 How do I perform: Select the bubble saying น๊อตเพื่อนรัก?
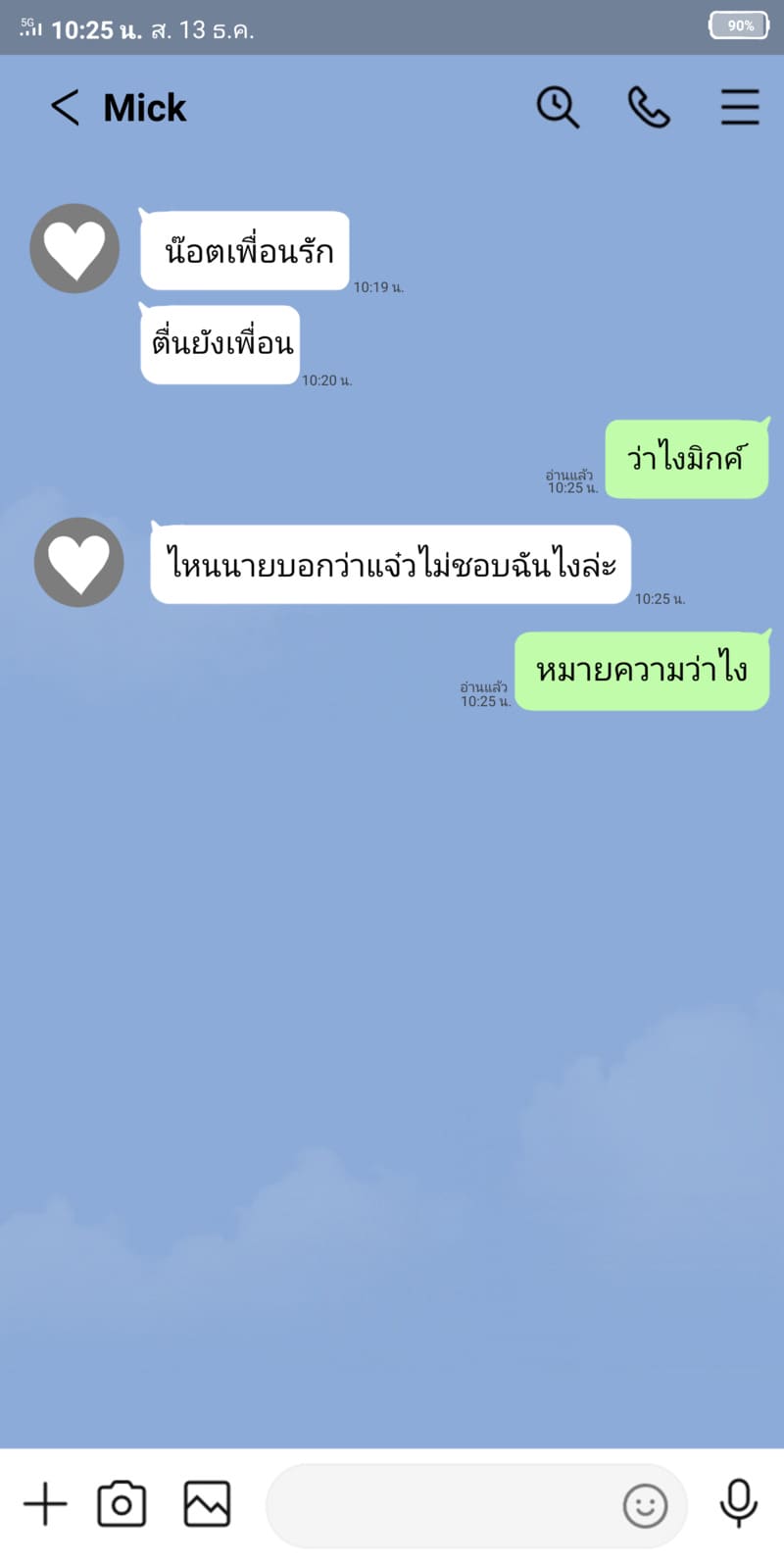244,251
